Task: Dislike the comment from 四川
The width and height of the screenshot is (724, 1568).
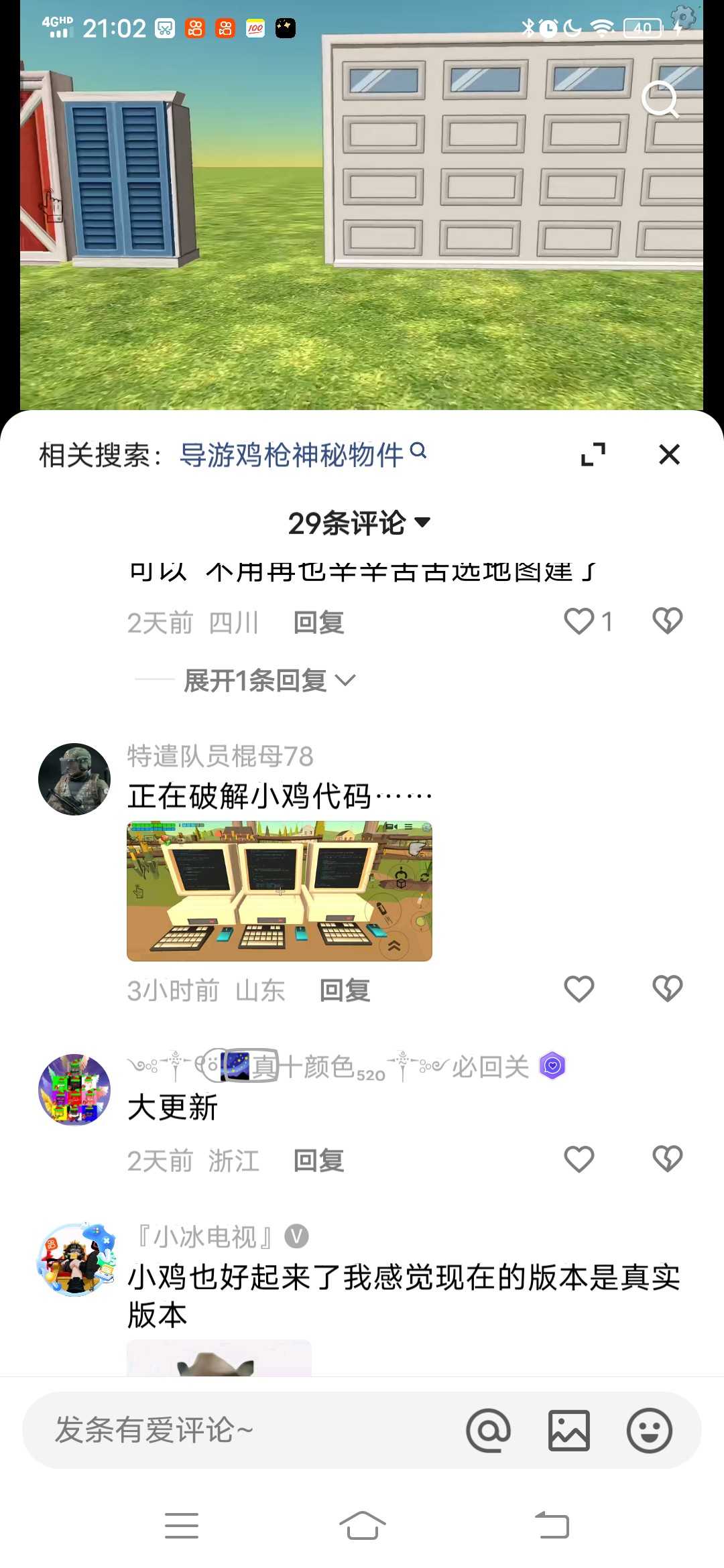Action: 667,621
